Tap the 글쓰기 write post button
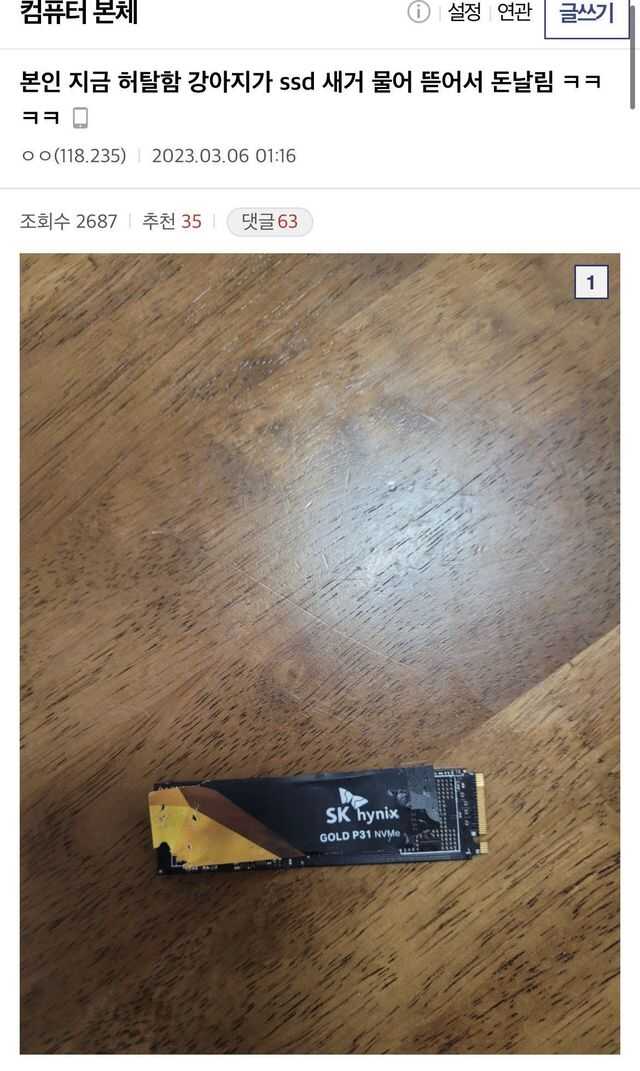Image resolution: width=640 pixels, height=1071 pixels. (586, 14)
